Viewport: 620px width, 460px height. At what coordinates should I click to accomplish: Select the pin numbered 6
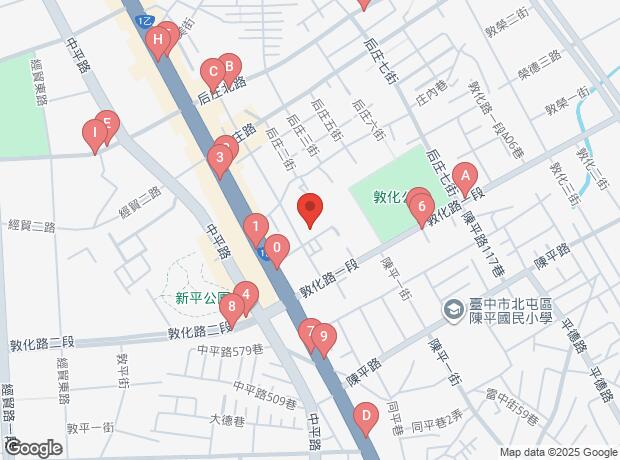422,206
